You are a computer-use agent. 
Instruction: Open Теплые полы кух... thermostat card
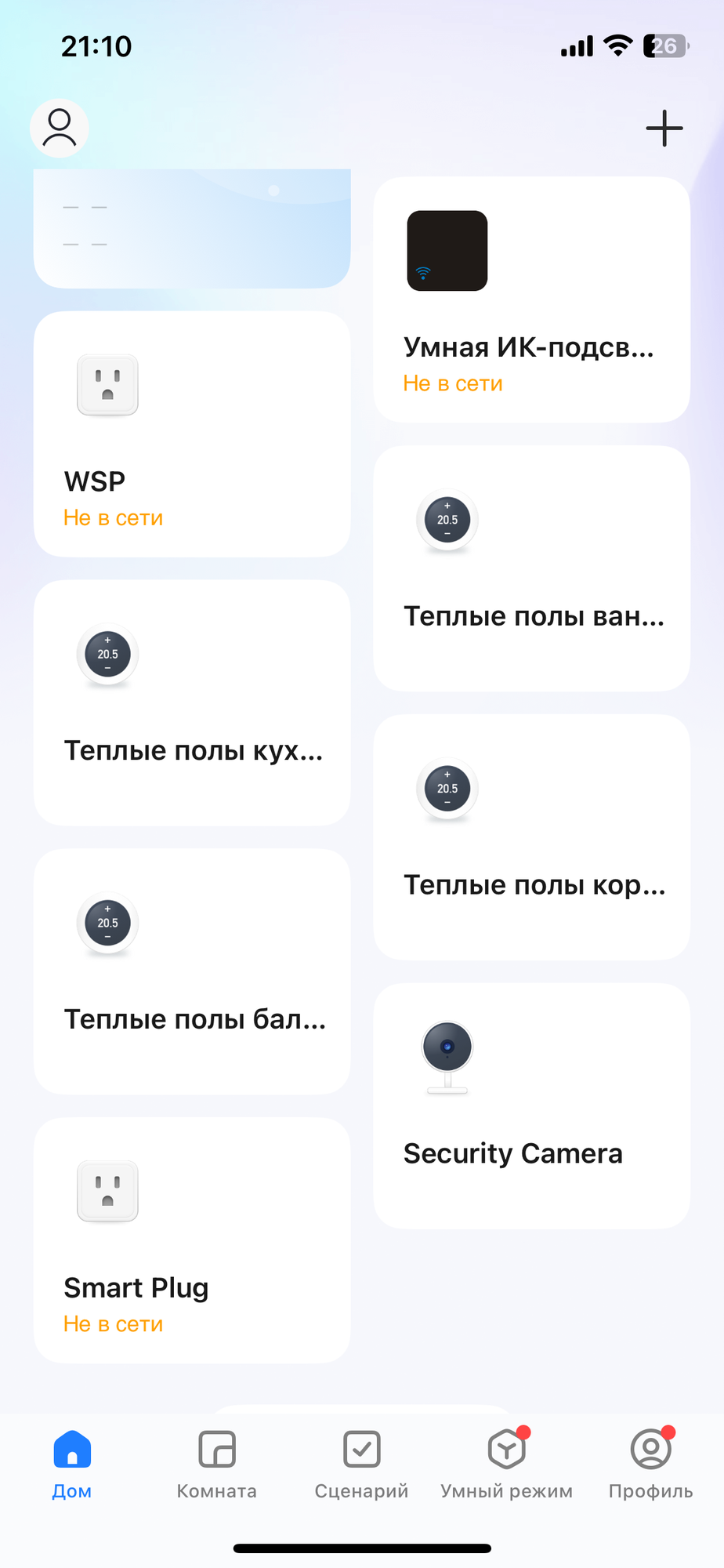click(192, 702)
